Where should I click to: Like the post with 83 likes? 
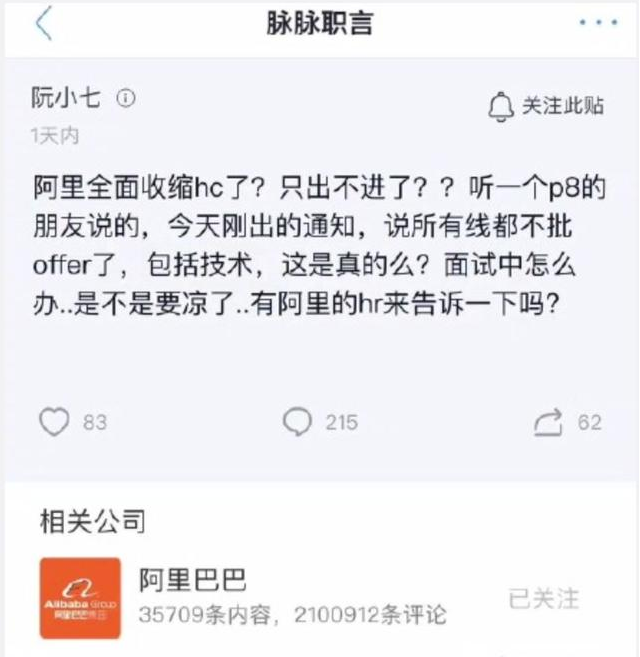click(54, 422)
